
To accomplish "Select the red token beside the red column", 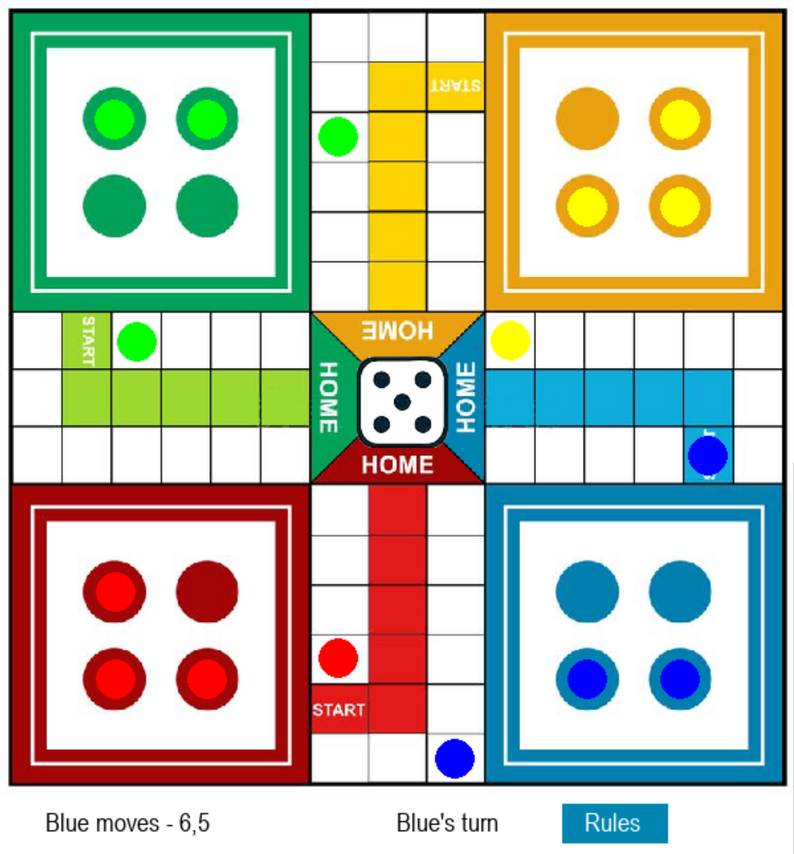I will [340, 657].
